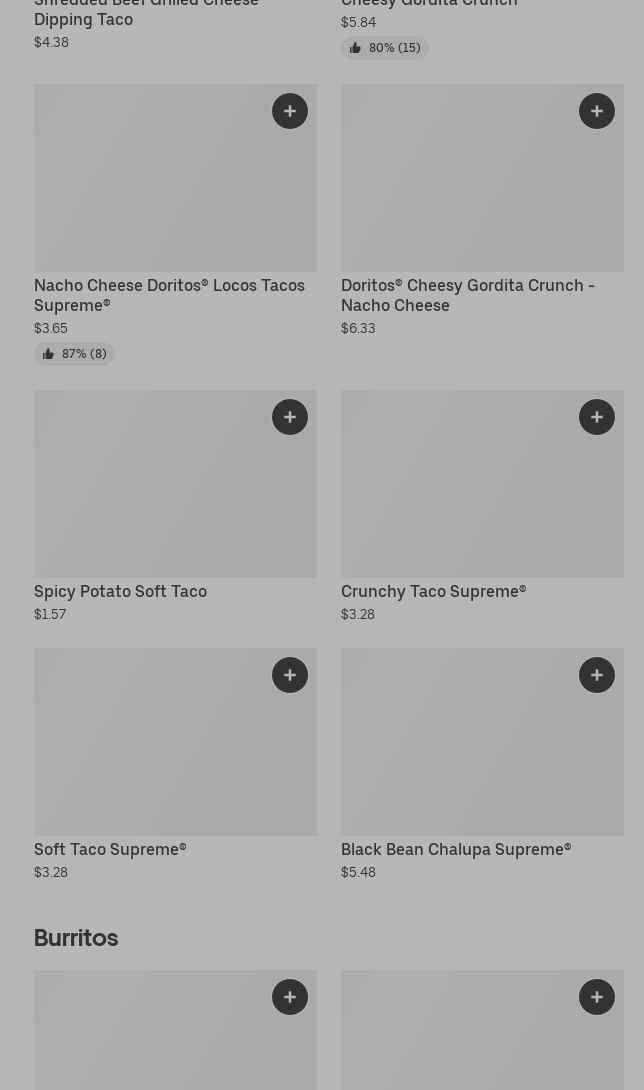Add Doritos Cheesy Gordita Crunch Nacho Cheese
The height and width of the screenshot is (1090, 644).
click(x=597, y=111)
